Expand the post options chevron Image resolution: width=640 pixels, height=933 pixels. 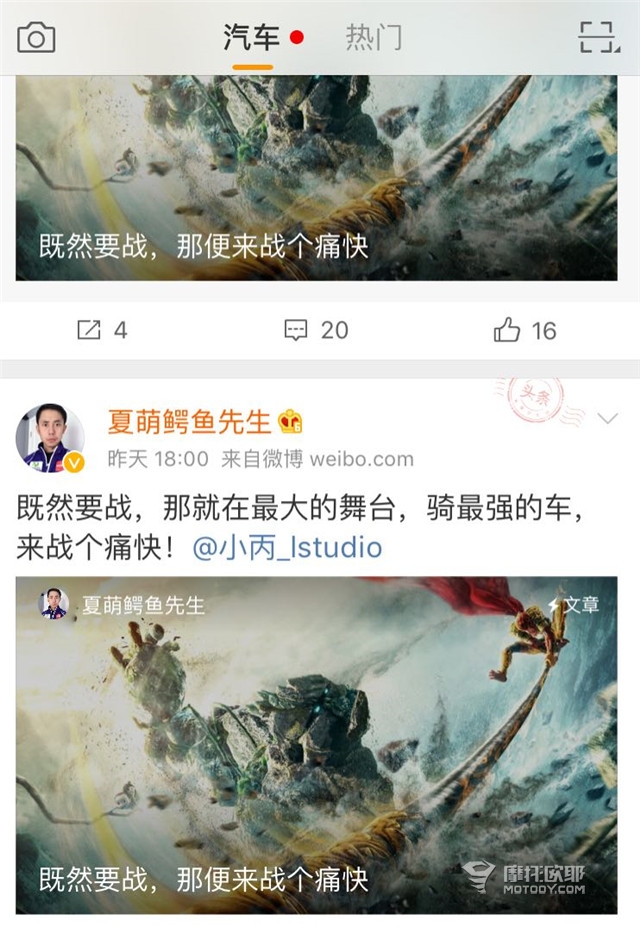[607, 419]
